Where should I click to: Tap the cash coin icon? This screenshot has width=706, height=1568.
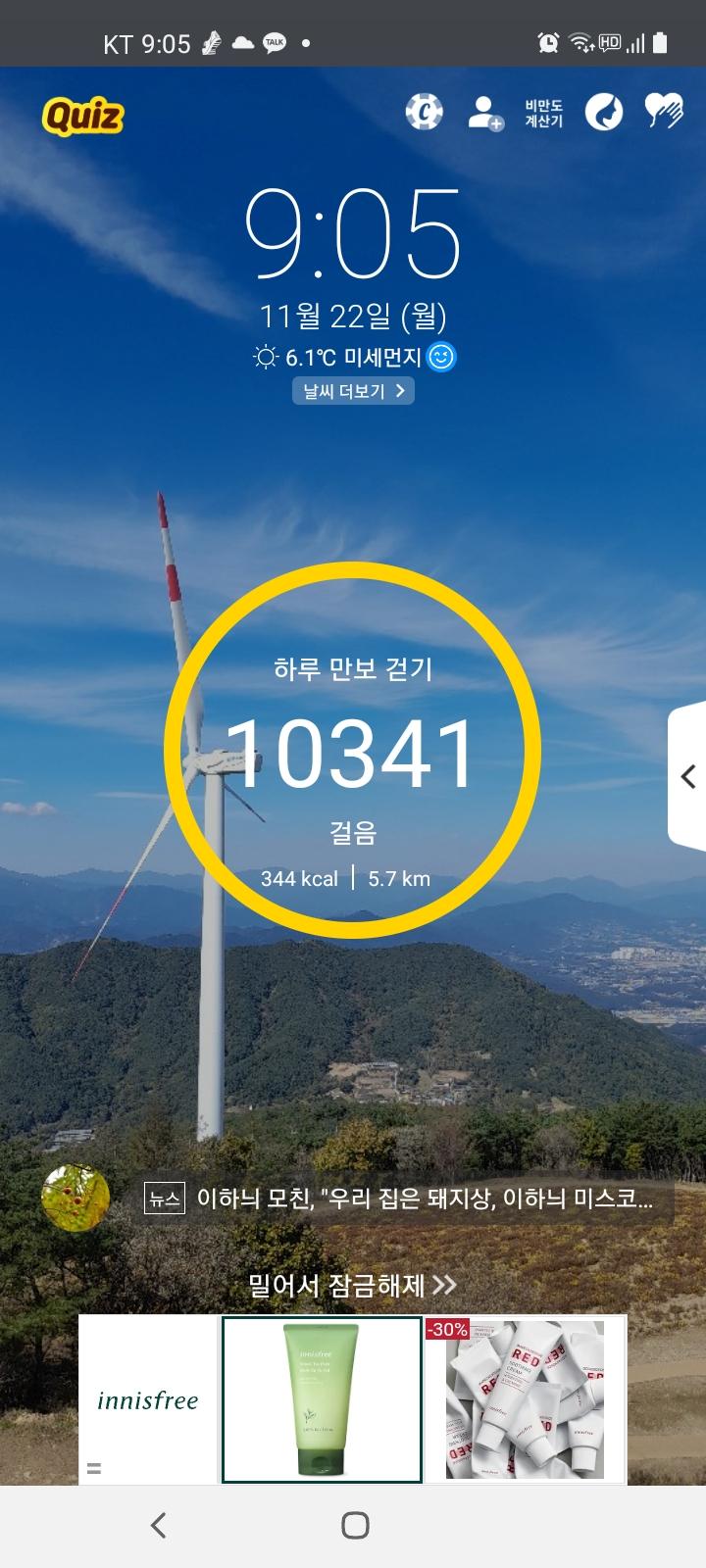[424, 113]
